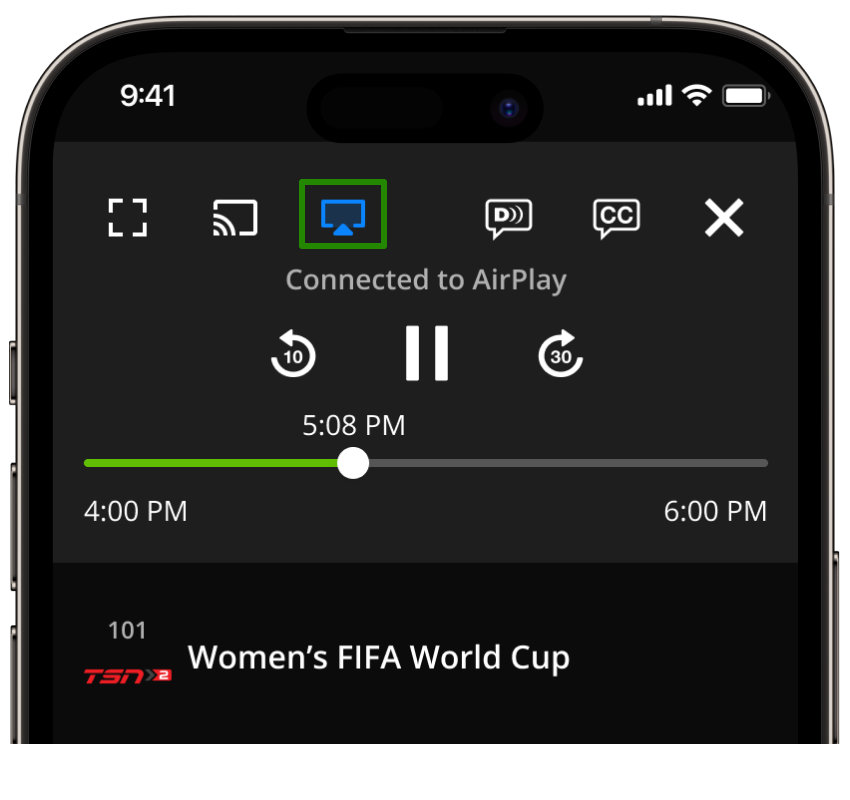850x800 pixels.
Task: Pause the playback
Action: tap(427, 353)
